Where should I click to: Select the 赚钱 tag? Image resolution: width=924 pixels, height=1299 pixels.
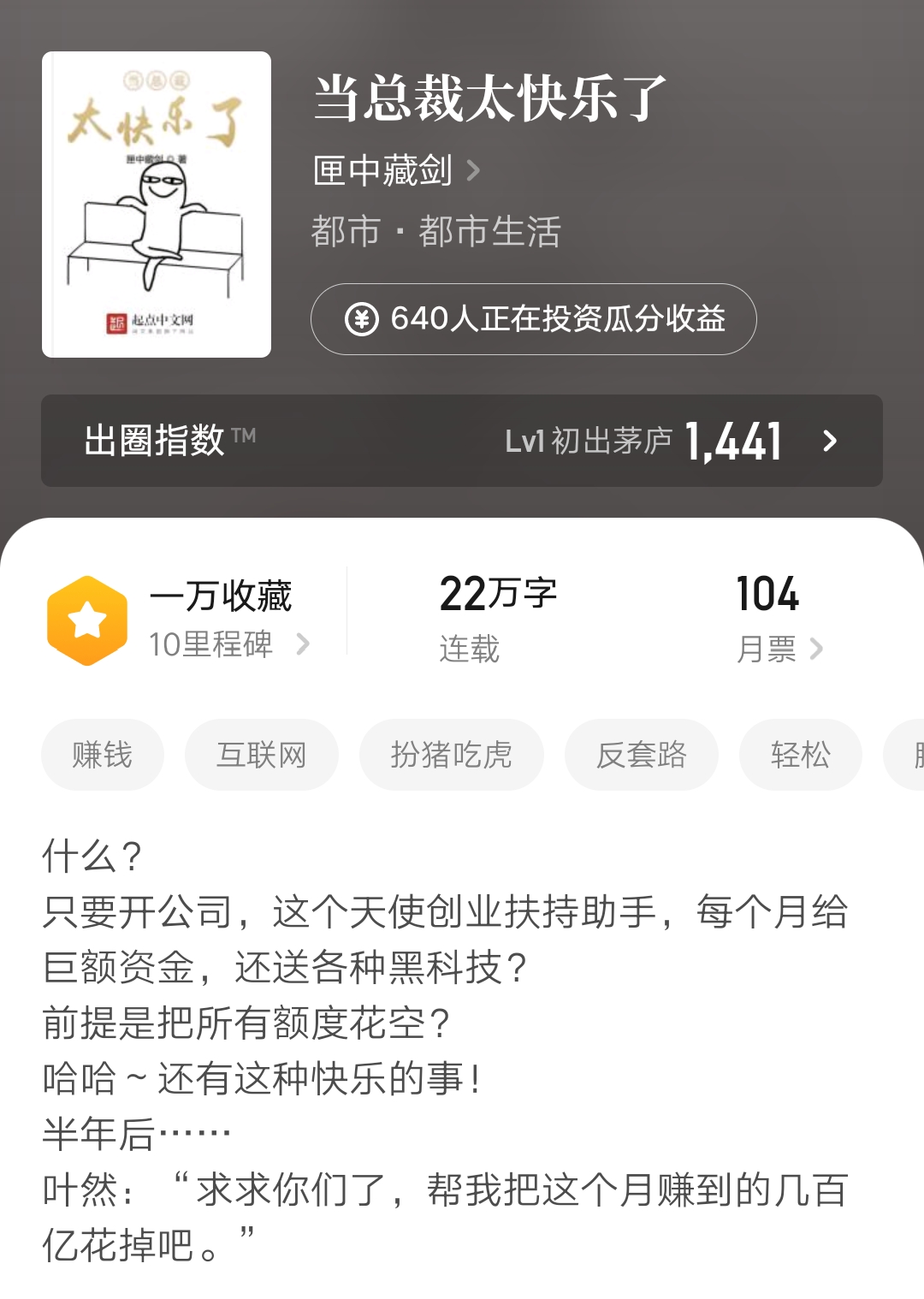102,754
